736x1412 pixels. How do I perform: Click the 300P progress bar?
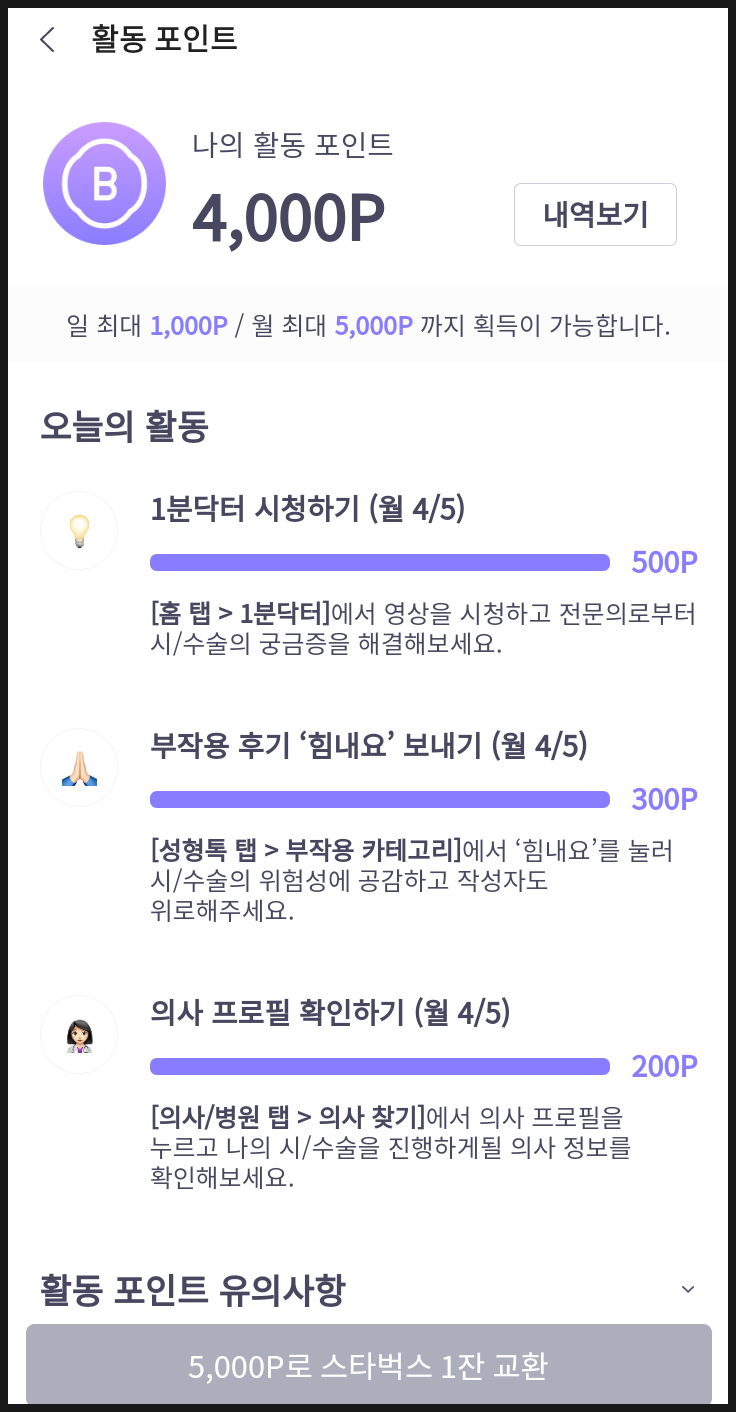coord(380,799)
